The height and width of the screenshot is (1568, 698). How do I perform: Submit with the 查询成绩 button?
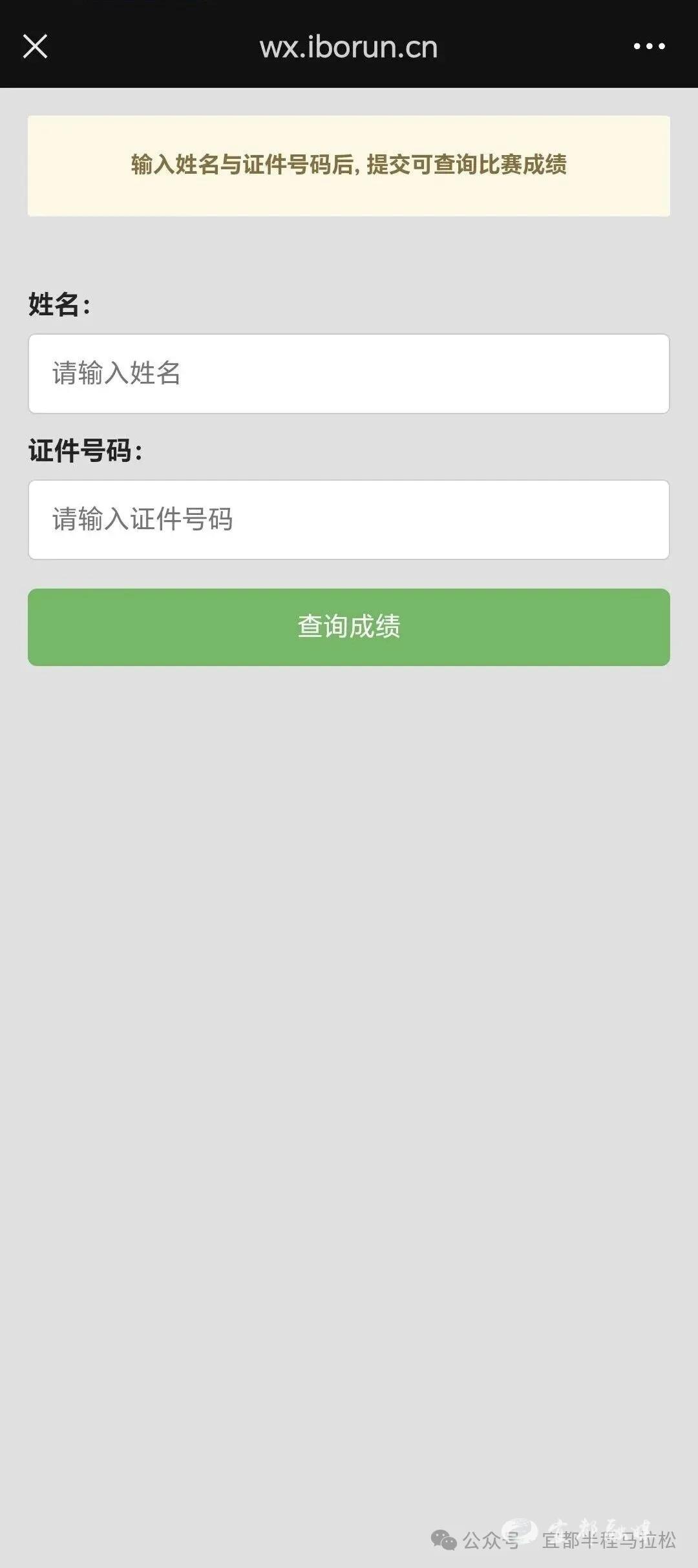348,627
